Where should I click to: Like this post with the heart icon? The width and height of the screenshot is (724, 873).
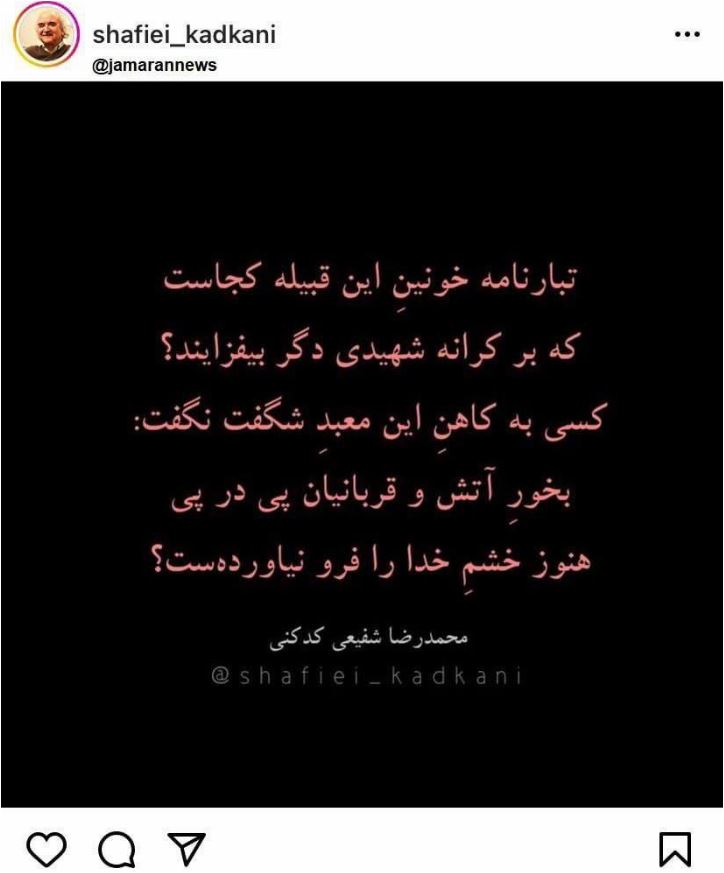click(x=46, y=849)
